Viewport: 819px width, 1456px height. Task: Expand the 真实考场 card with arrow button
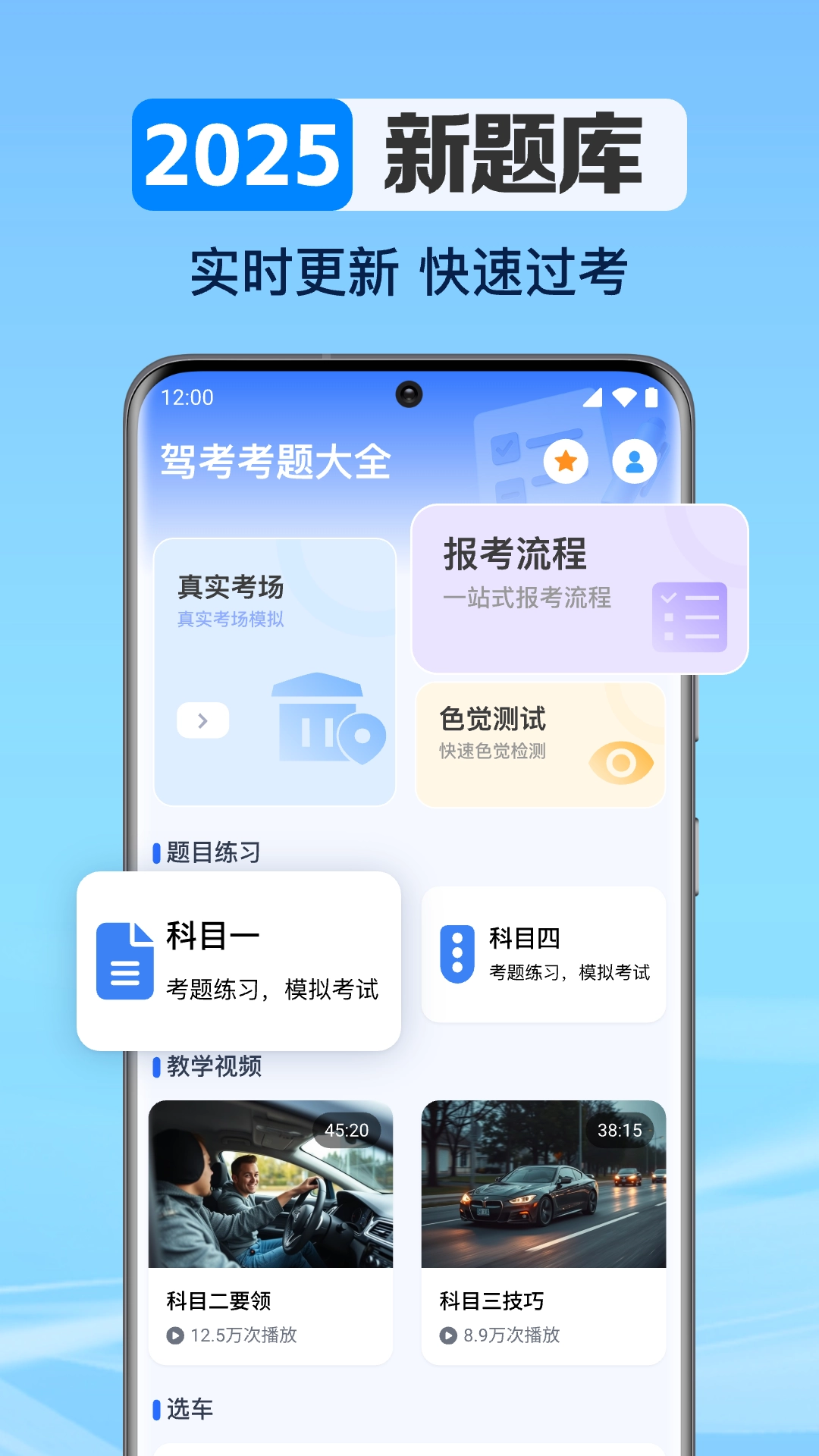202,721
